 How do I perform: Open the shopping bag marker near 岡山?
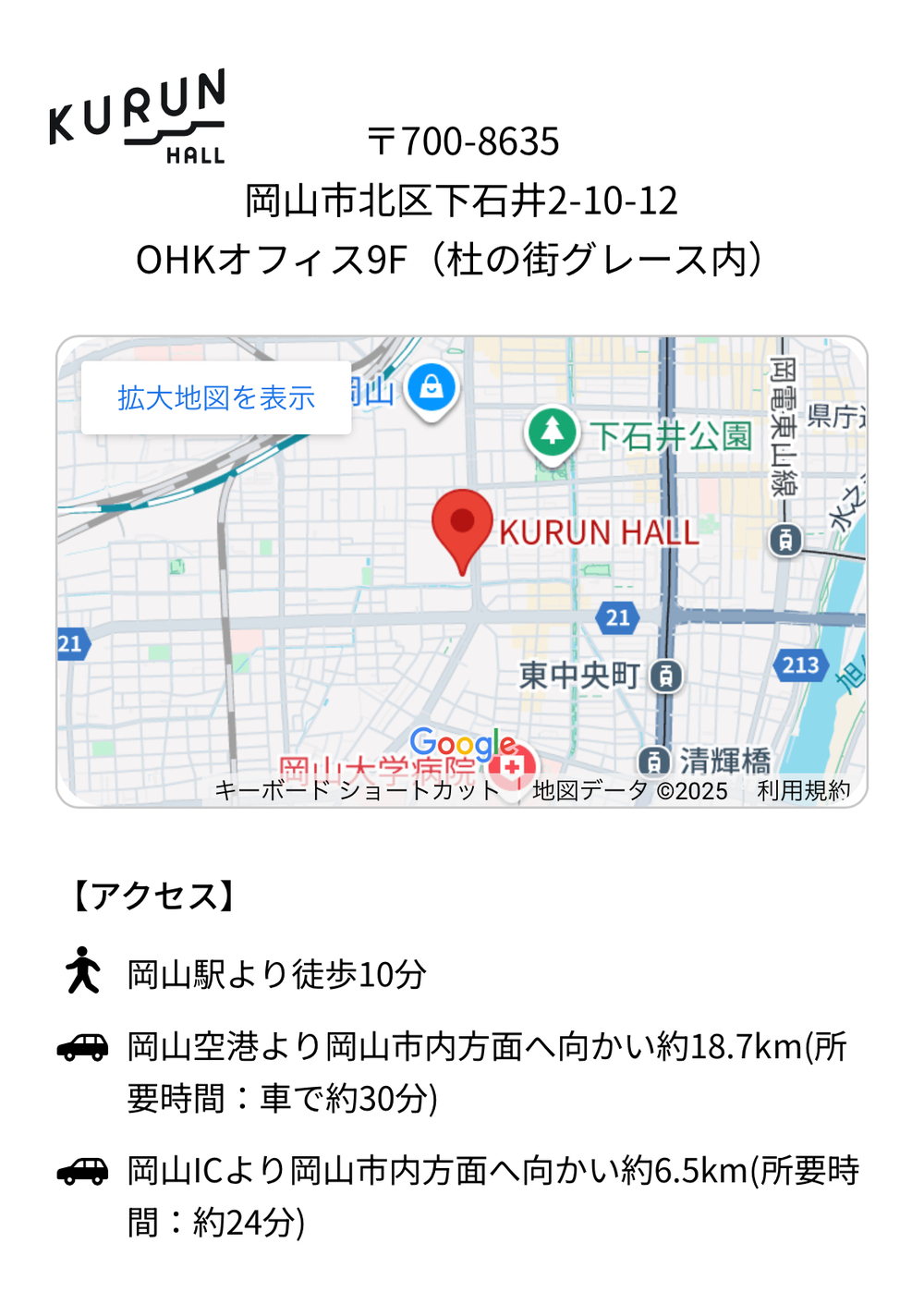point(432,387)
